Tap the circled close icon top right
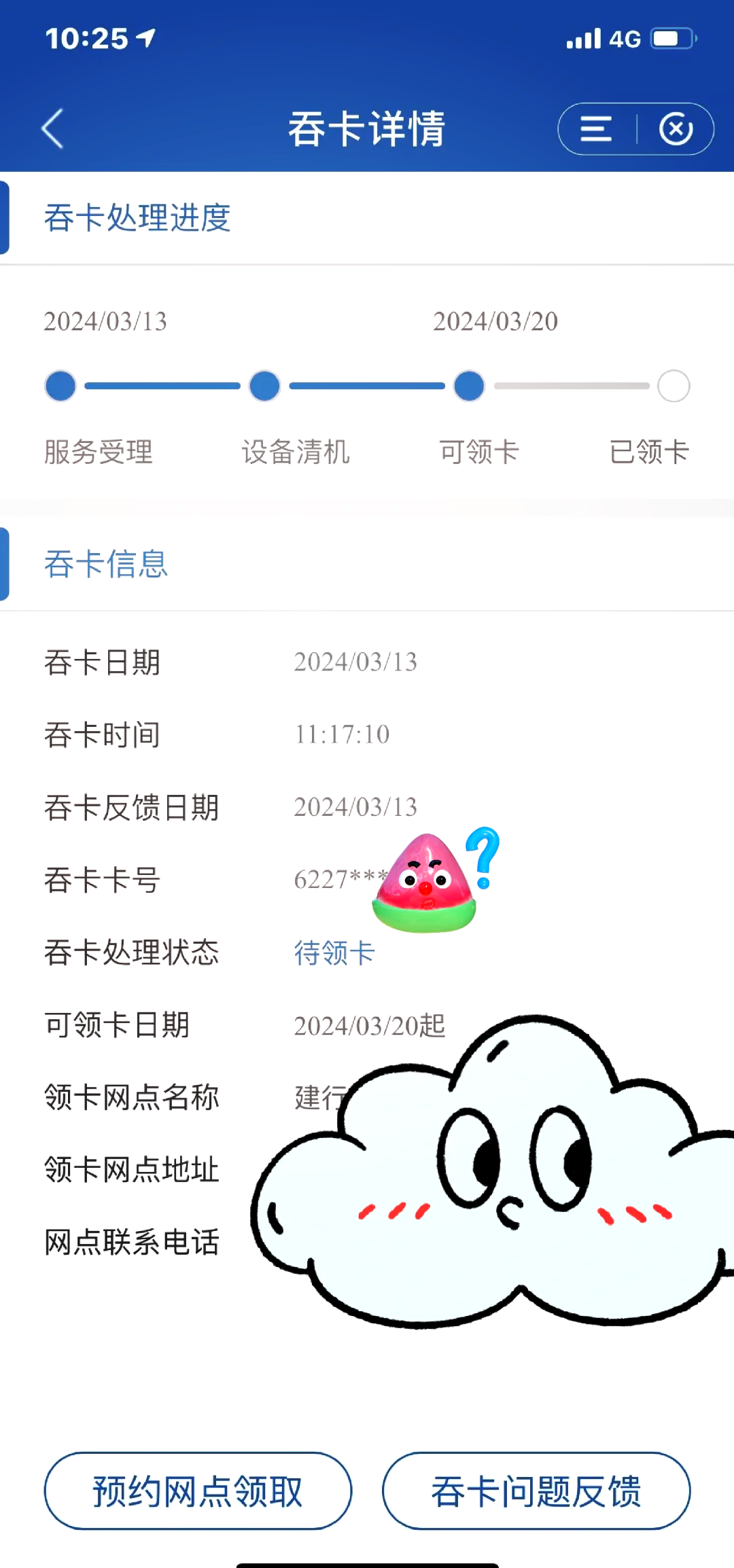The image size is (734, 1568). tap(676, 128)
